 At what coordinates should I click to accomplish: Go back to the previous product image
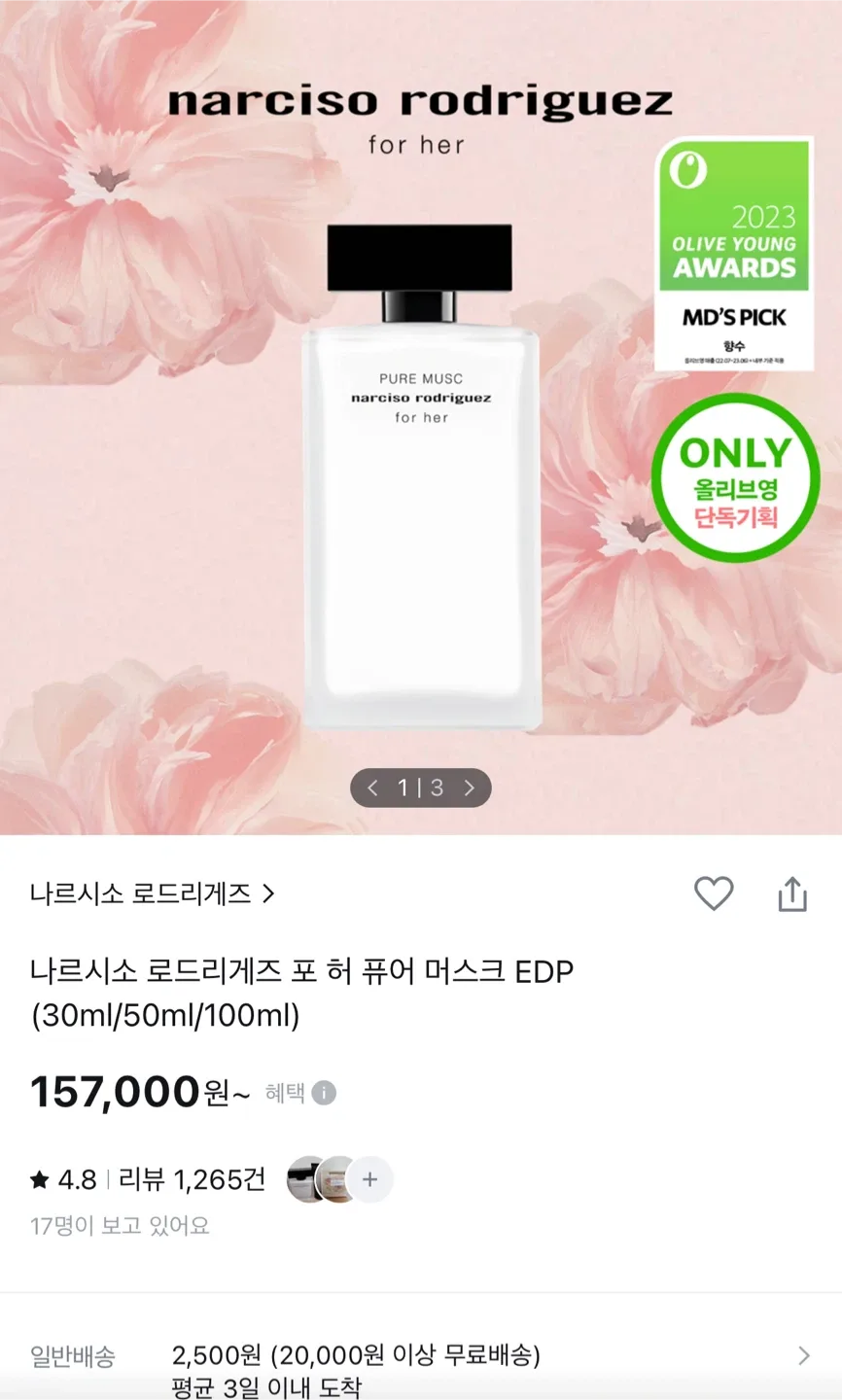point(372,787)
